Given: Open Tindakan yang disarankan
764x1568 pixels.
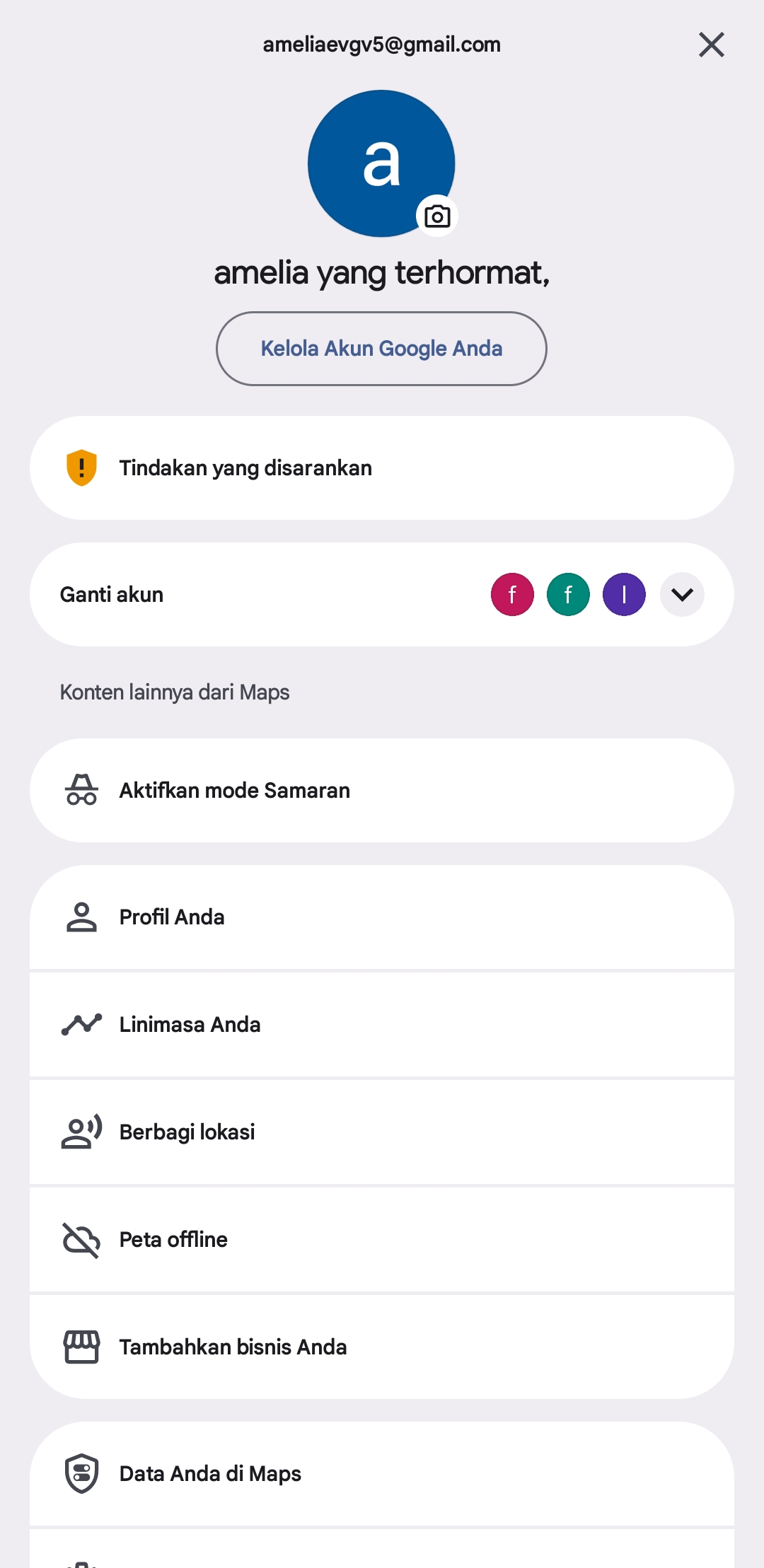Looking at the screenshot, I should pos(382,468).
